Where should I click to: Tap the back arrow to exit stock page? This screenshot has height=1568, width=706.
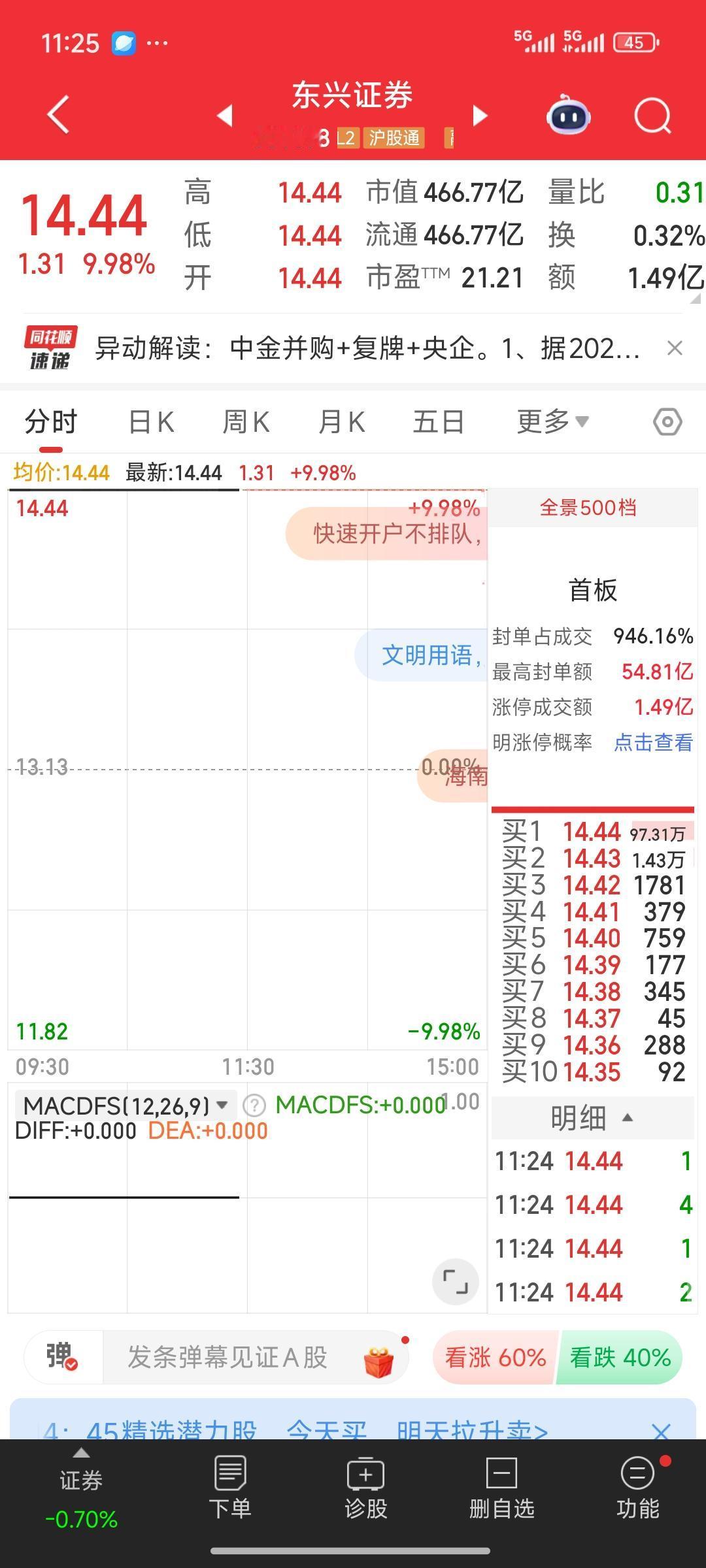click(58, 114)
